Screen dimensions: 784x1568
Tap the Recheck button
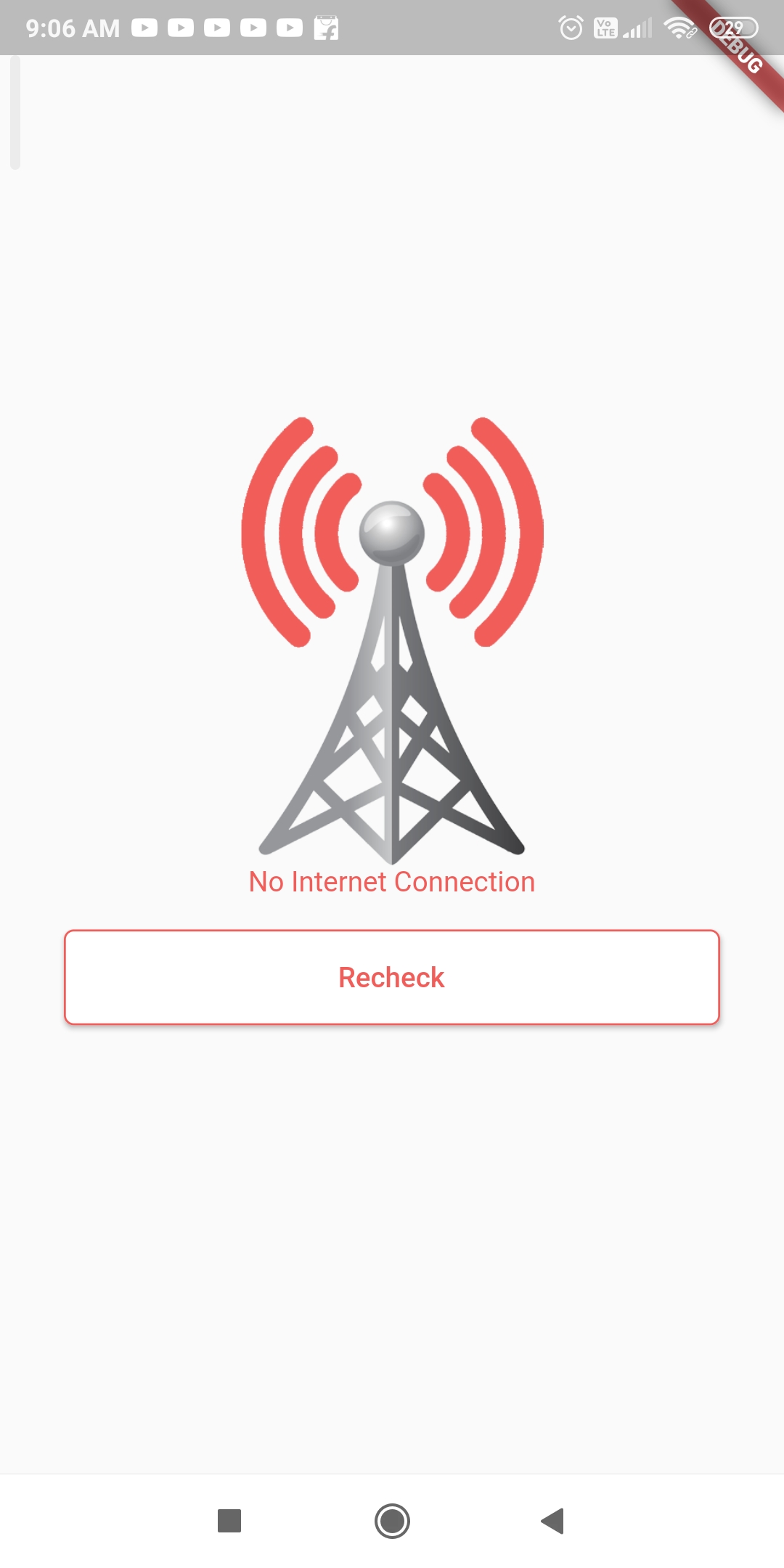(x=392, y=977)
